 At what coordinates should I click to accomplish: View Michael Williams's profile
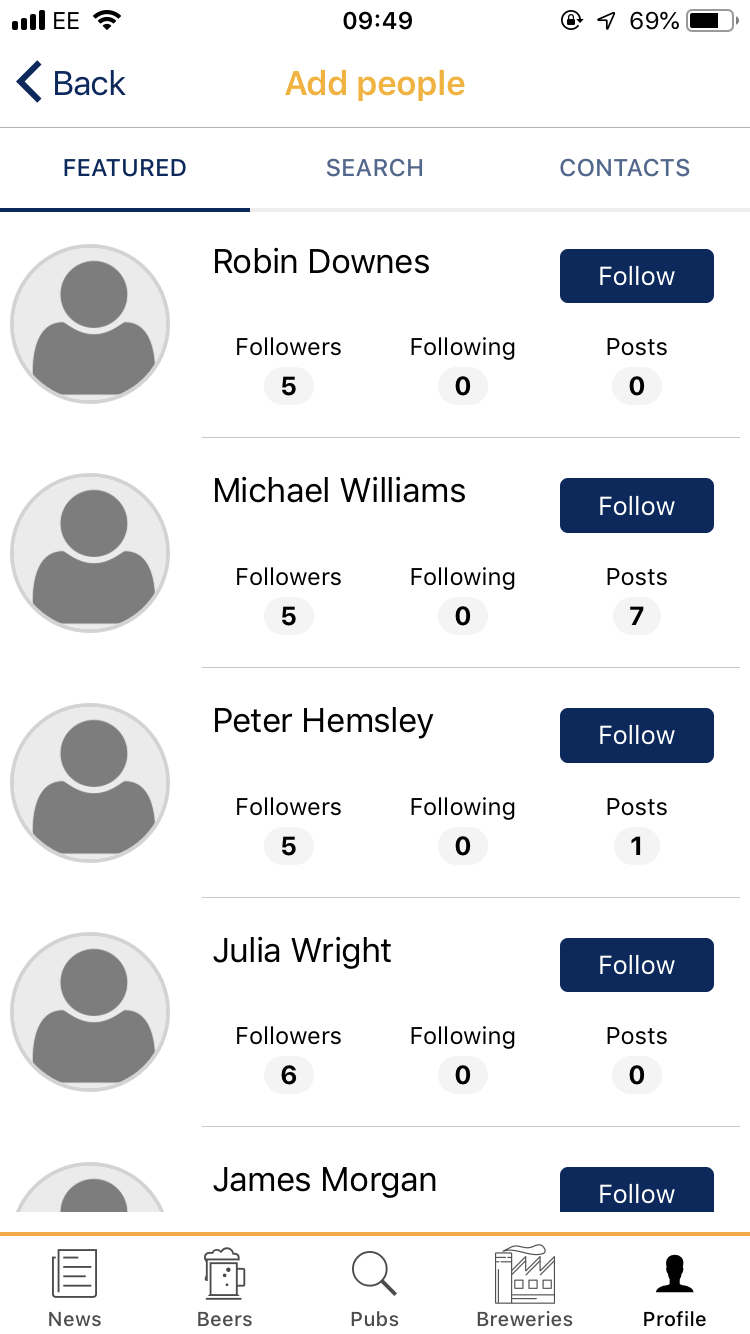(339, 491)
